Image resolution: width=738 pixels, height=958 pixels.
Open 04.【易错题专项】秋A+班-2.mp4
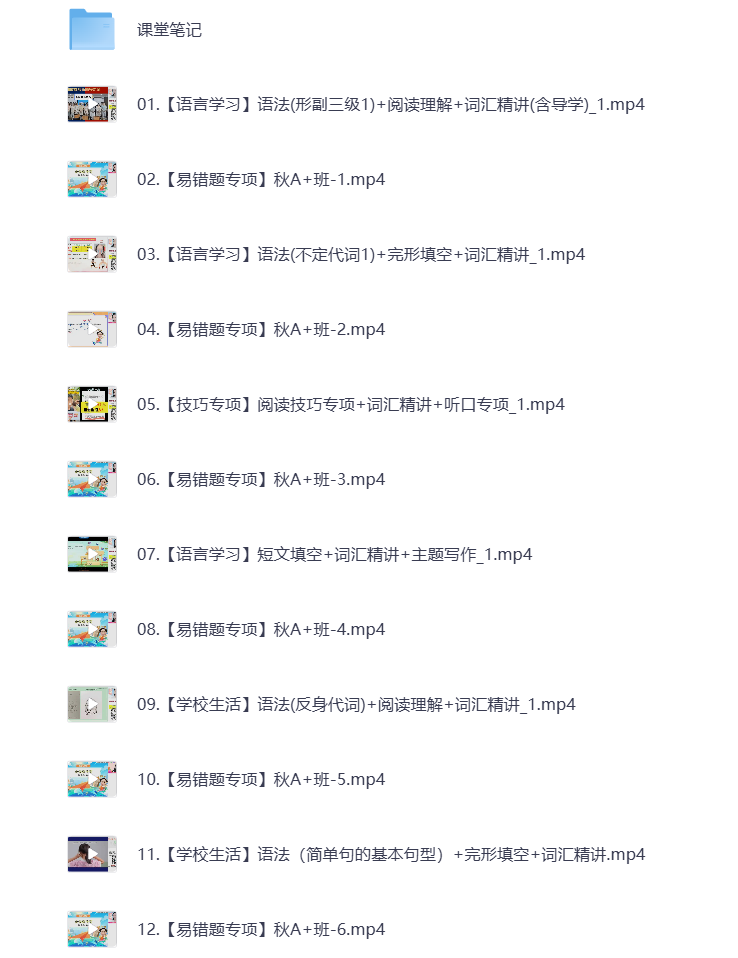click(x=261, y=330)
